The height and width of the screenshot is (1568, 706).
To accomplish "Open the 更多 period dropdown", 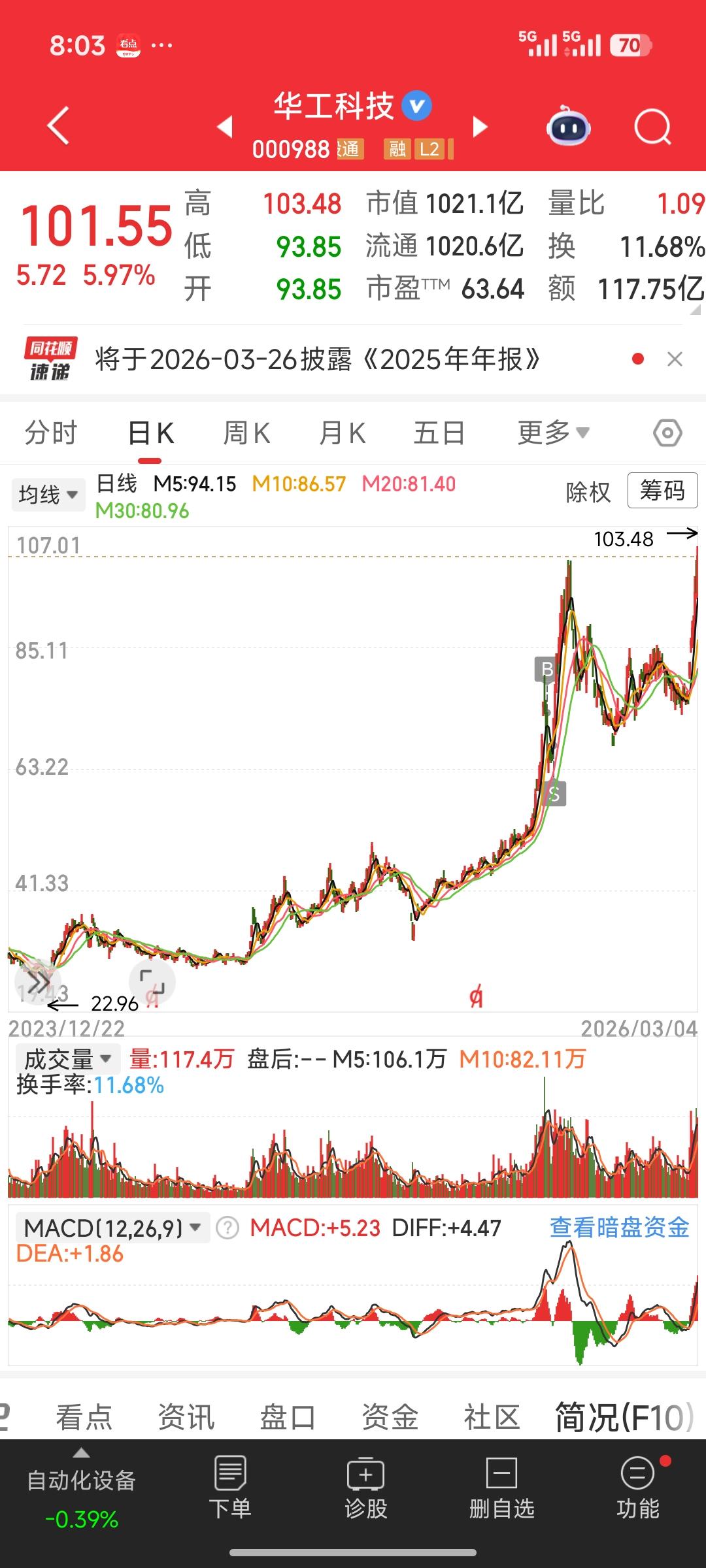I will (552, 432).
